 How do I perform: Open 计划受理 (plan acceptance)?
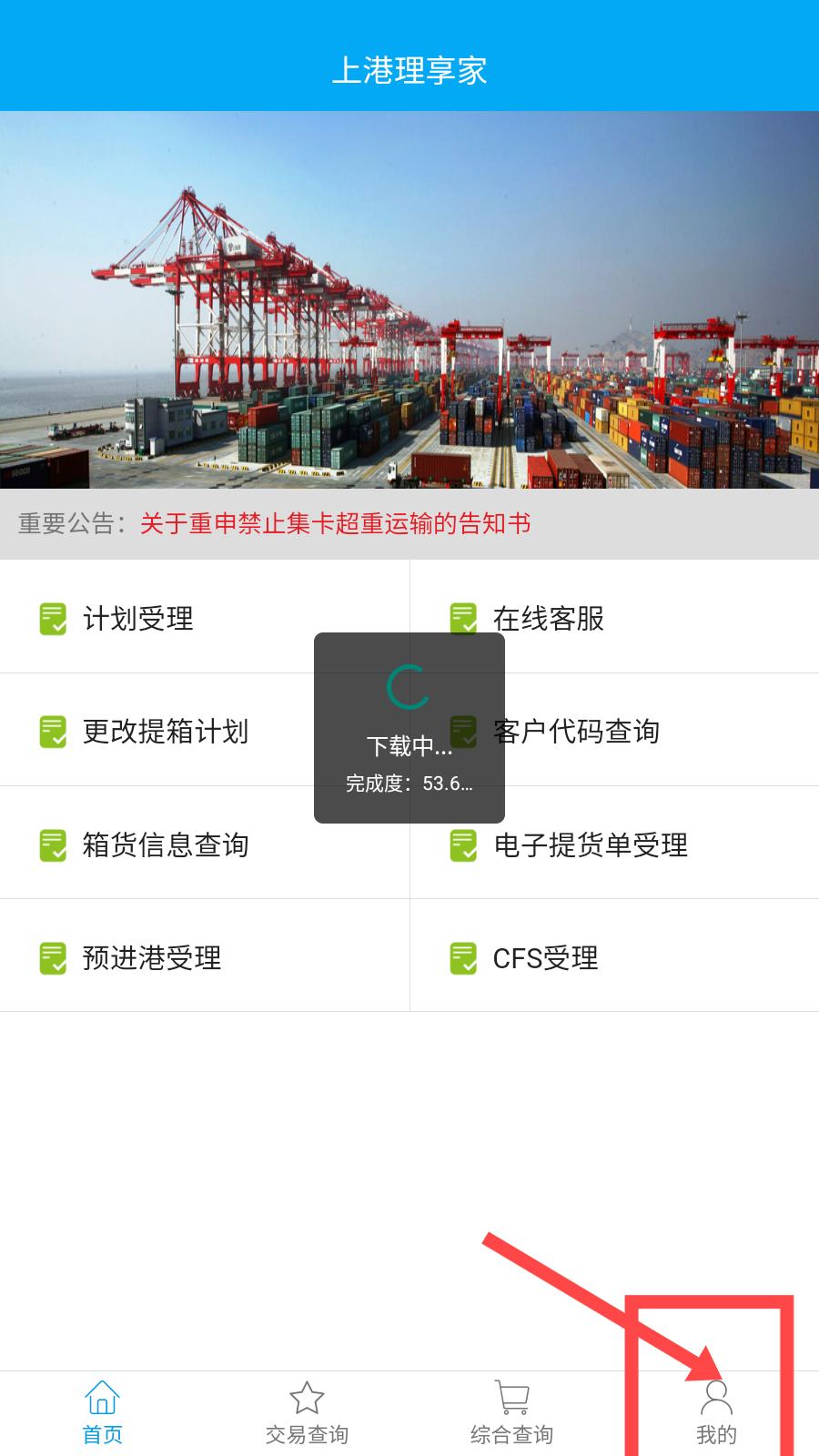205,617
